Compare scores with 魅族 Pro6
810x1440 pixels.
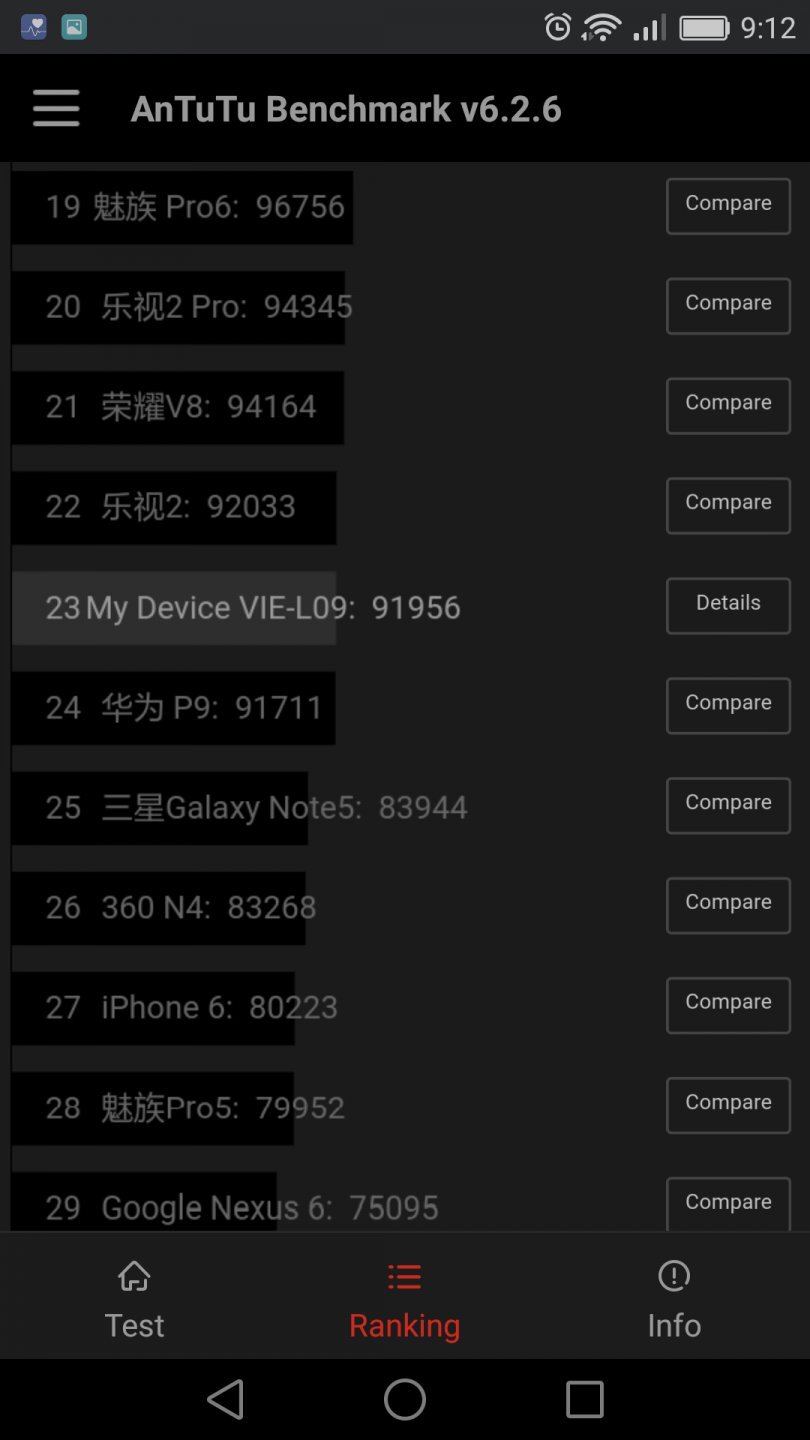pos(727,205)
